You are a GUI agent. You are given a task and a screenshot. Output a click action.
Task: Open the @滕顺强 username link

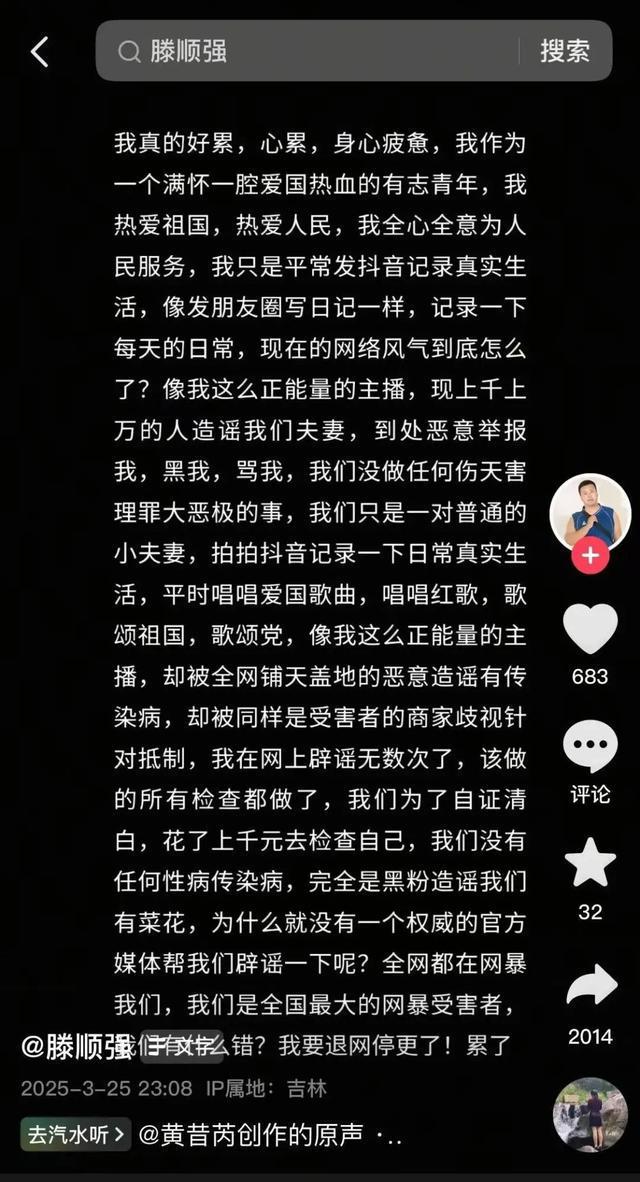(74, 1046)
